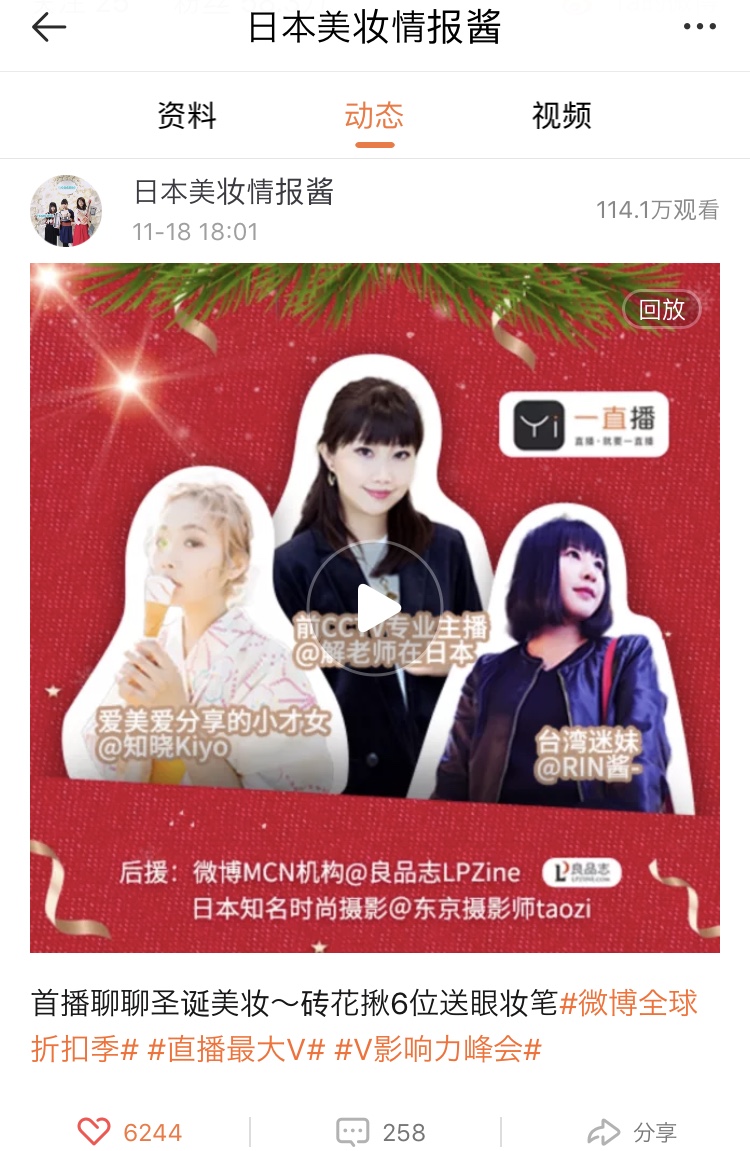This screenshot has width=750, height=1151.
Task: Open the #微博全球折扣季# hashtag
Action: click(x=628, y=1003)
